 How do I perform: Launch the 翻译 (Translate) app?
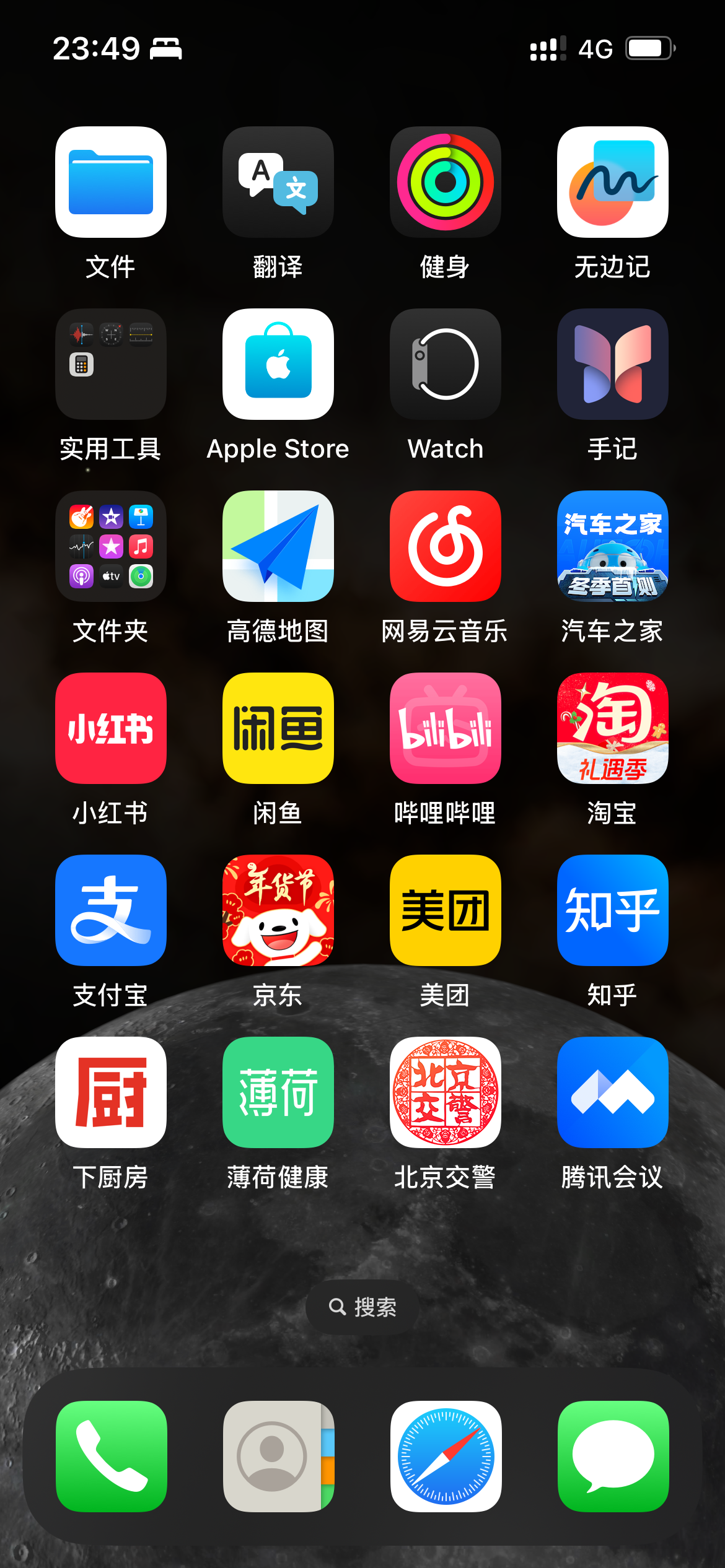click(x=278, y=182)
